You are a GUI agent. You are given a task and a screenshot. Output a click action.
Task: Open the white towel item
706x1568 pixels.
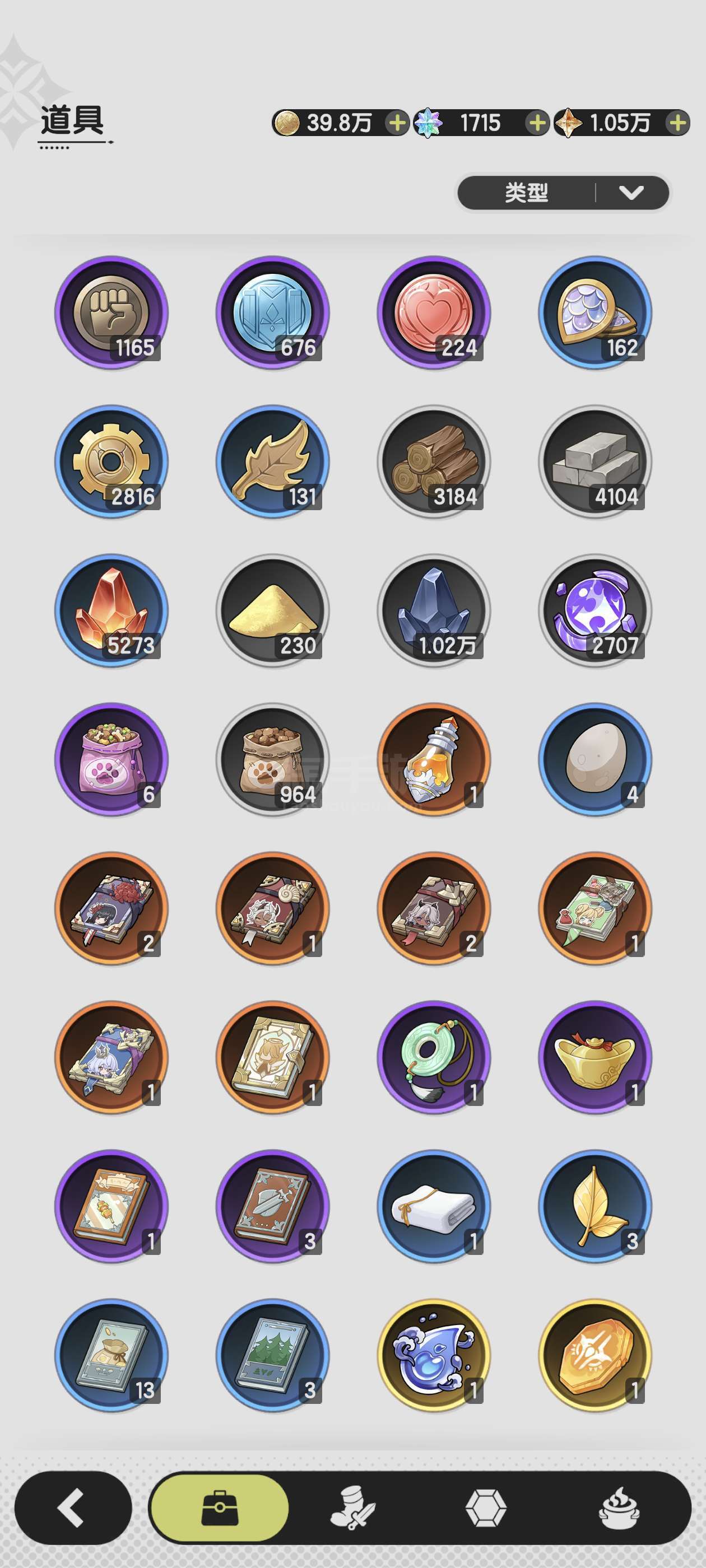tap(434, 1206)
